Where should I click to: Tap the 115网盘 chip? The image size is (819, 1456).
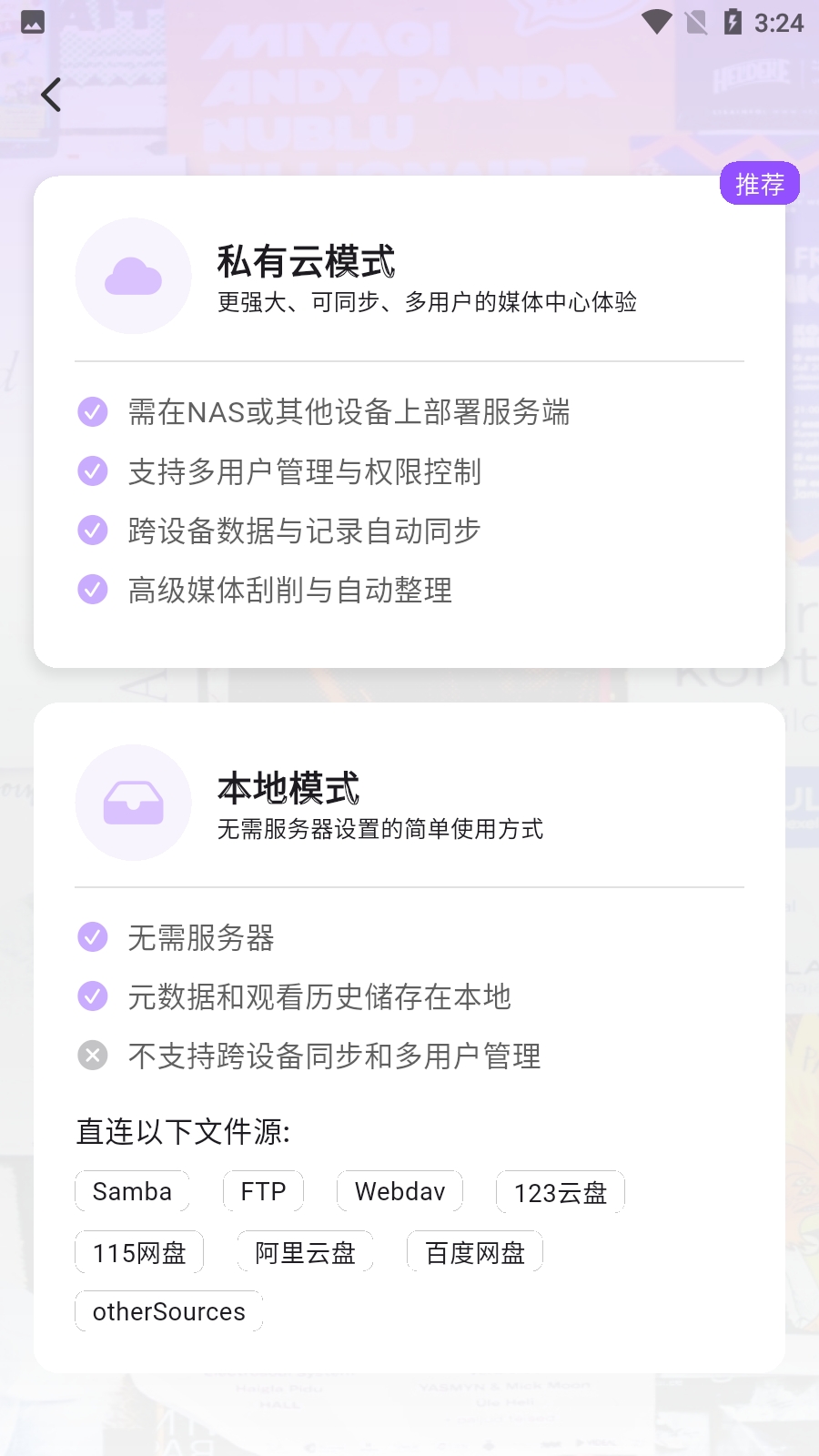tap(139, 1252)
